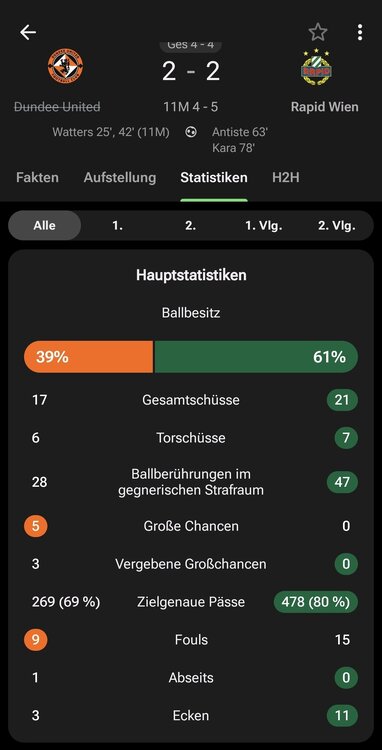Select the Alle period filter
This screenshot has width=382, height=750.
point(44,225)
